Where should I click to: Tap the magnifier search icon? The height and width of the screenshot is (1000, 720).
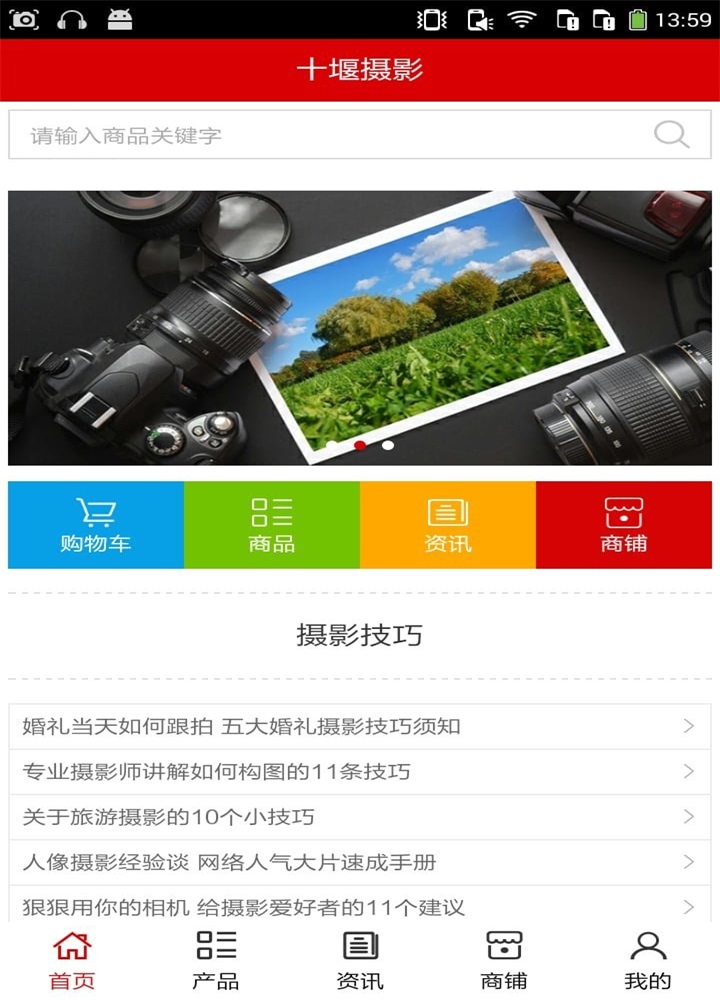(671, 135)
